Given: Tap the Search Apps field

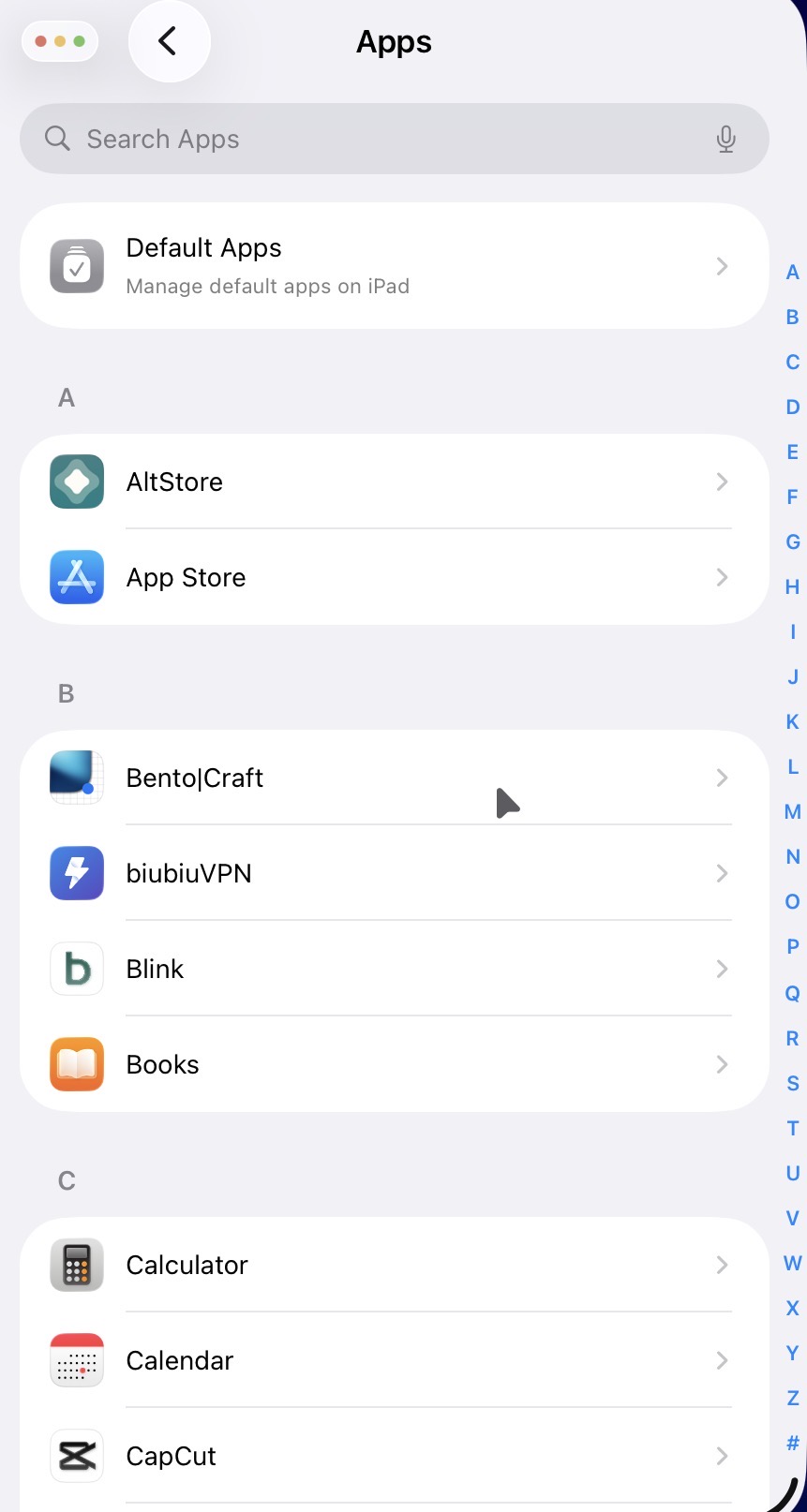Looking at the screenshot, I should pos(375,139).
